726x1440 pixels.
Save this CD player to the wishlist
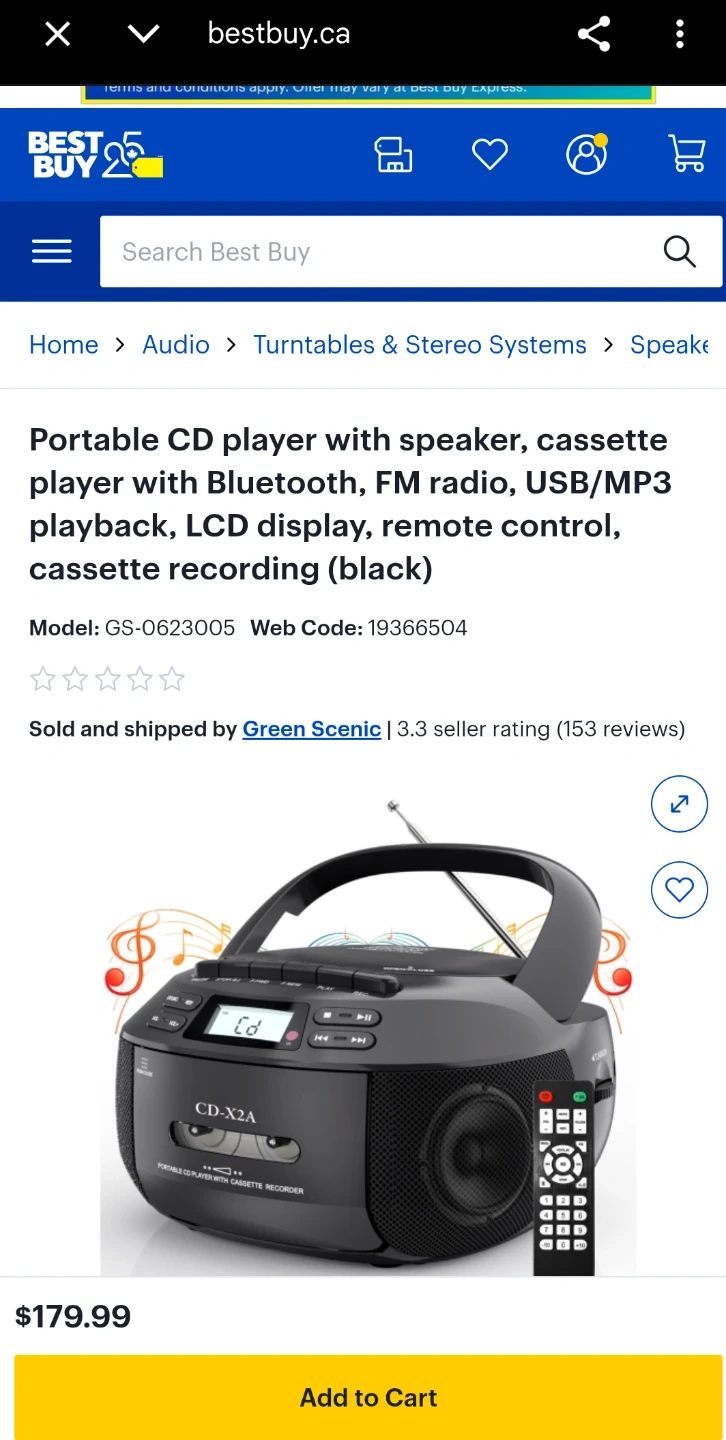[680, 890]
